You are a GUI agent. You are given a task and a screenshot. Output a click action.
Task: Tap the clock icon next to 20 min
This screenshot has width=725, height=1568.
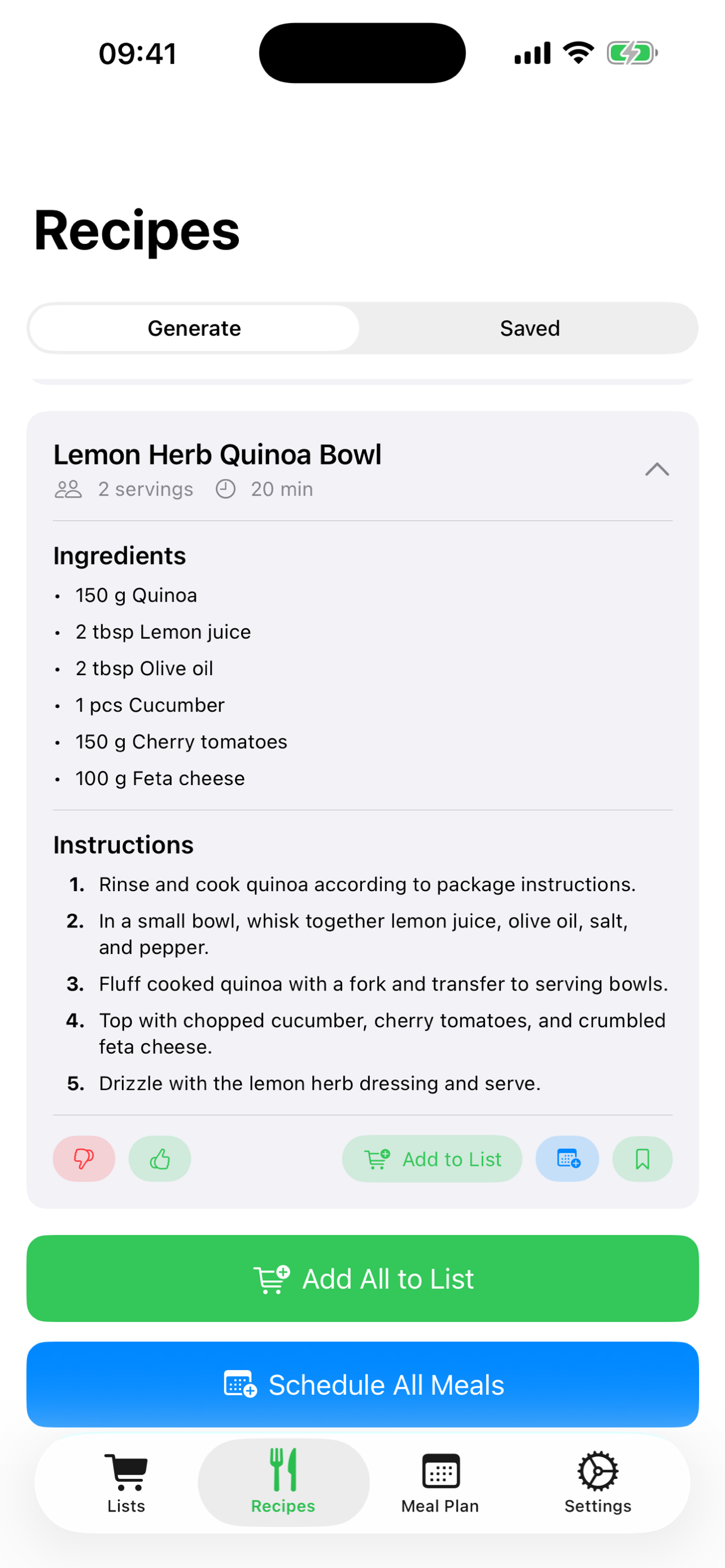[225, 488]
